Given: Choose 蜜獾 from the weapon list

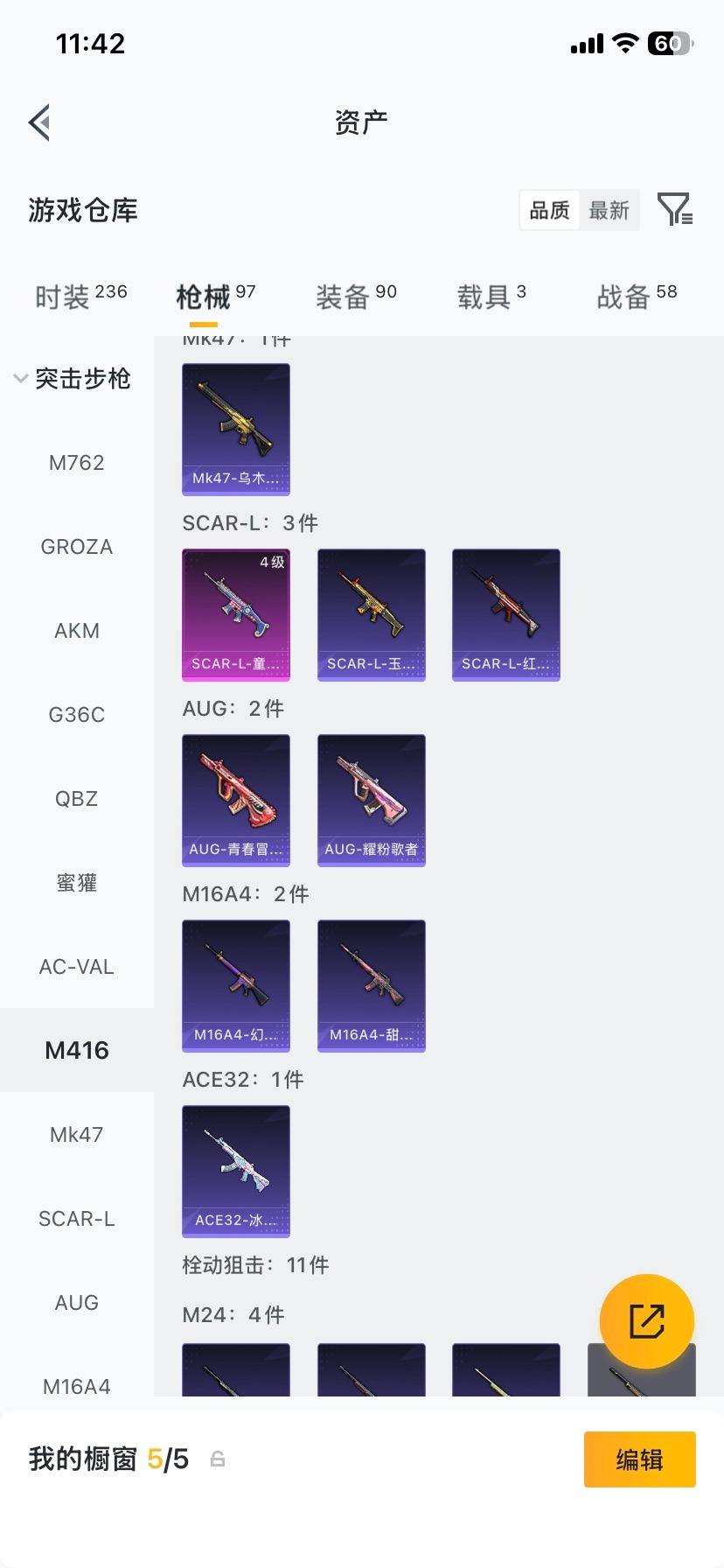Looking at the screenshot, I should [77, 883].
